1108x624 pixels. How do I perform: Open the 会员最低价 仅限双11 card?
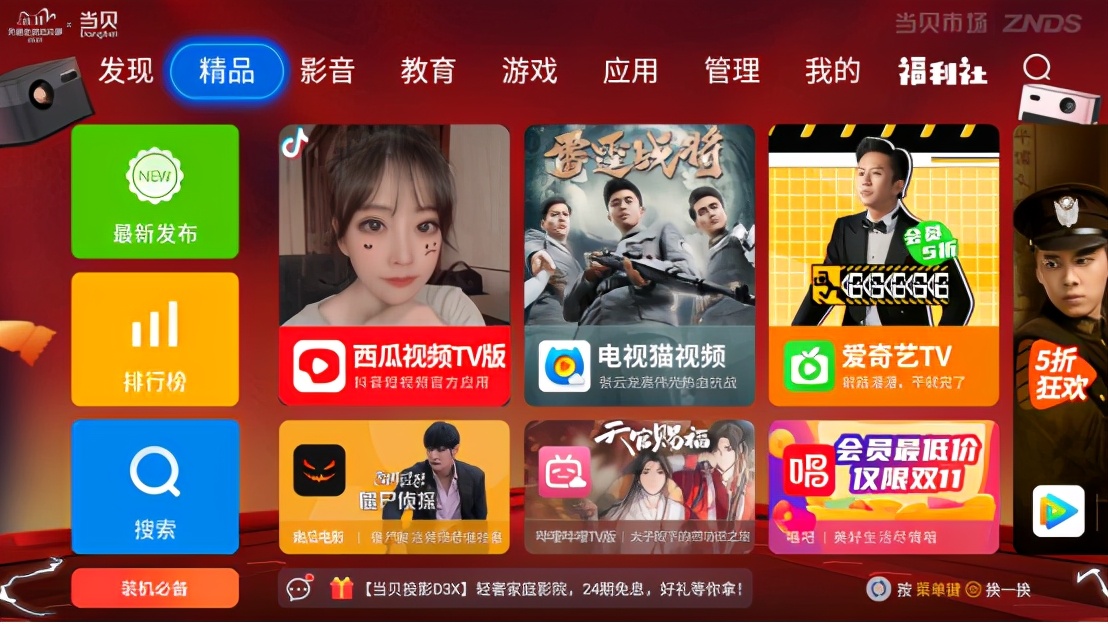point(883,487)
